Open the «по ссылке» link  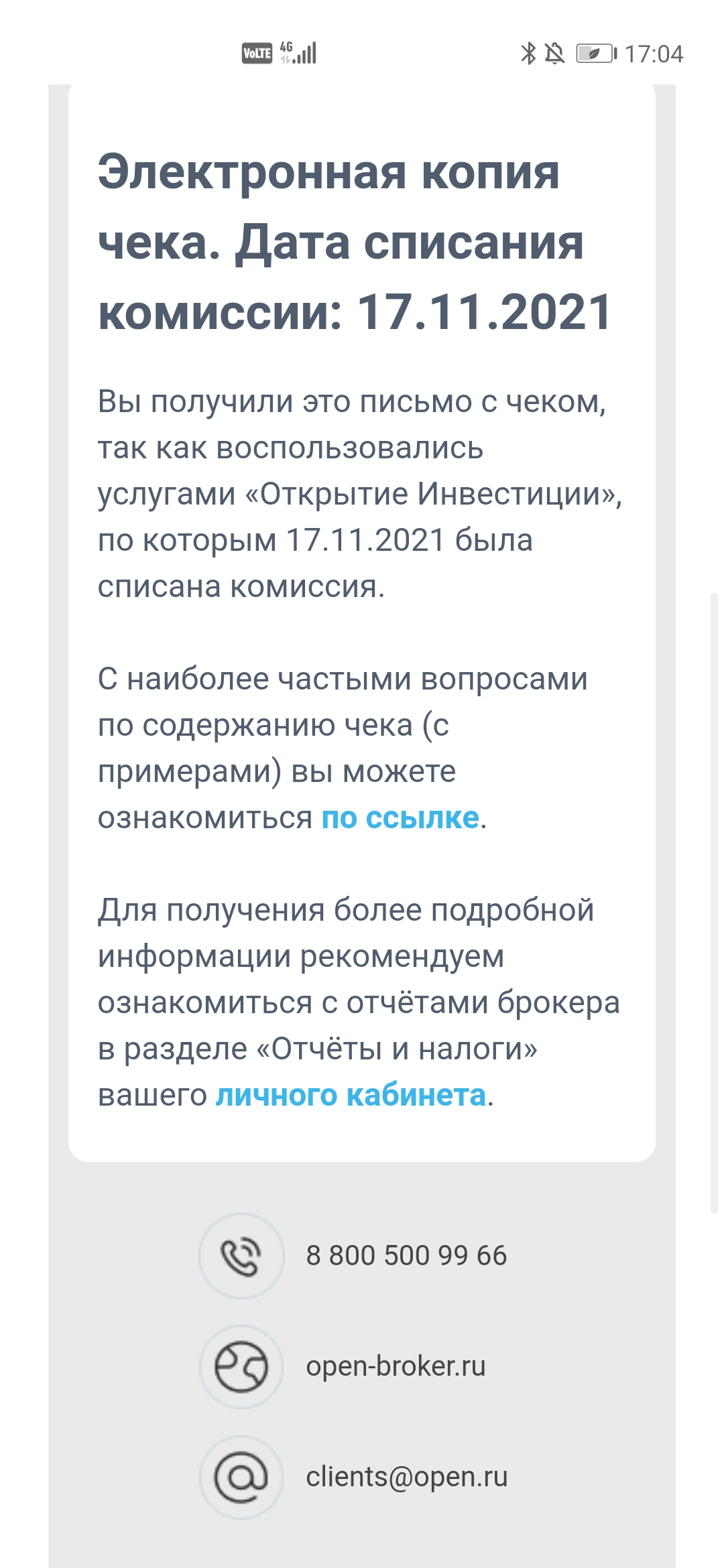(400, 818)
